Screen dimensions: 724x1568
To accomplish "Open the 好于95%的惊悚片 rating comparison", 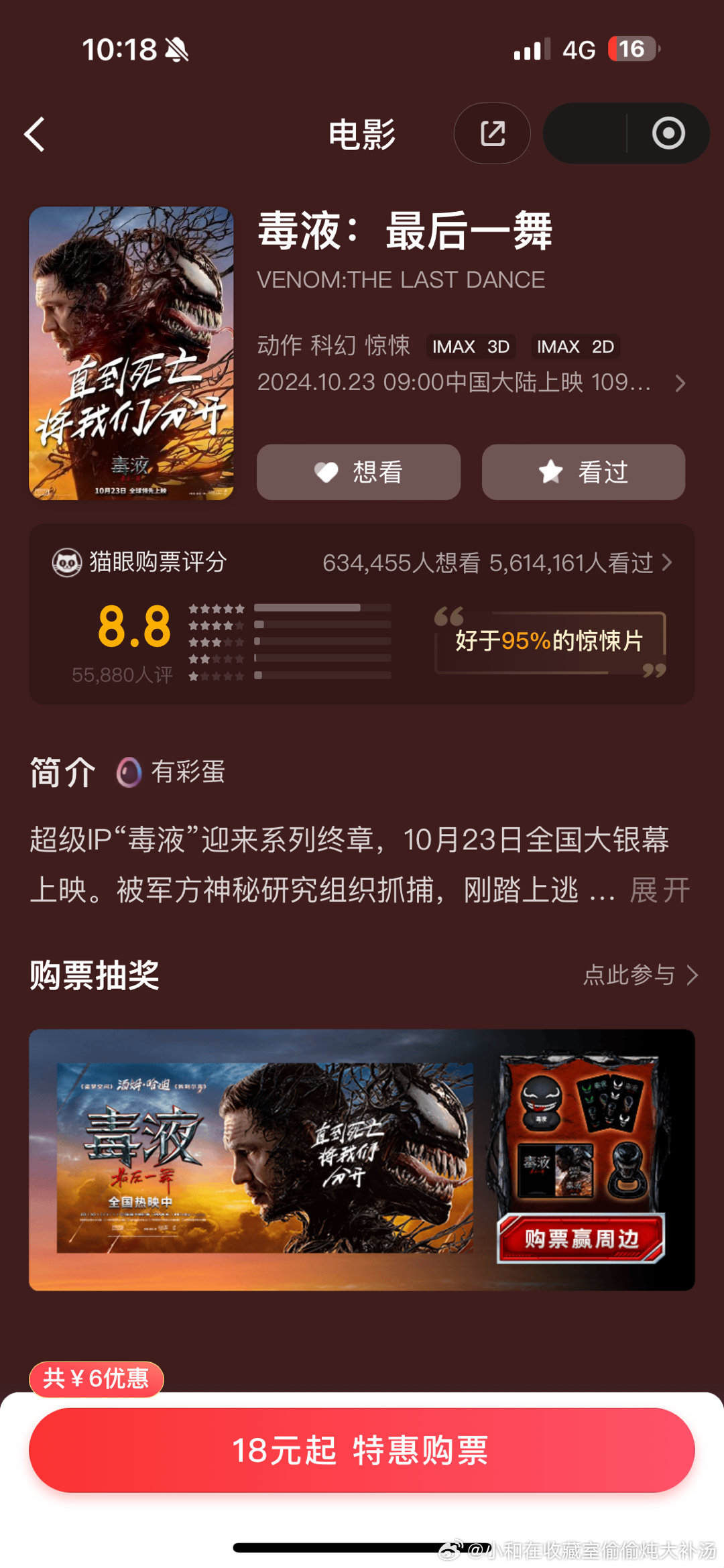I will point(550,642).
